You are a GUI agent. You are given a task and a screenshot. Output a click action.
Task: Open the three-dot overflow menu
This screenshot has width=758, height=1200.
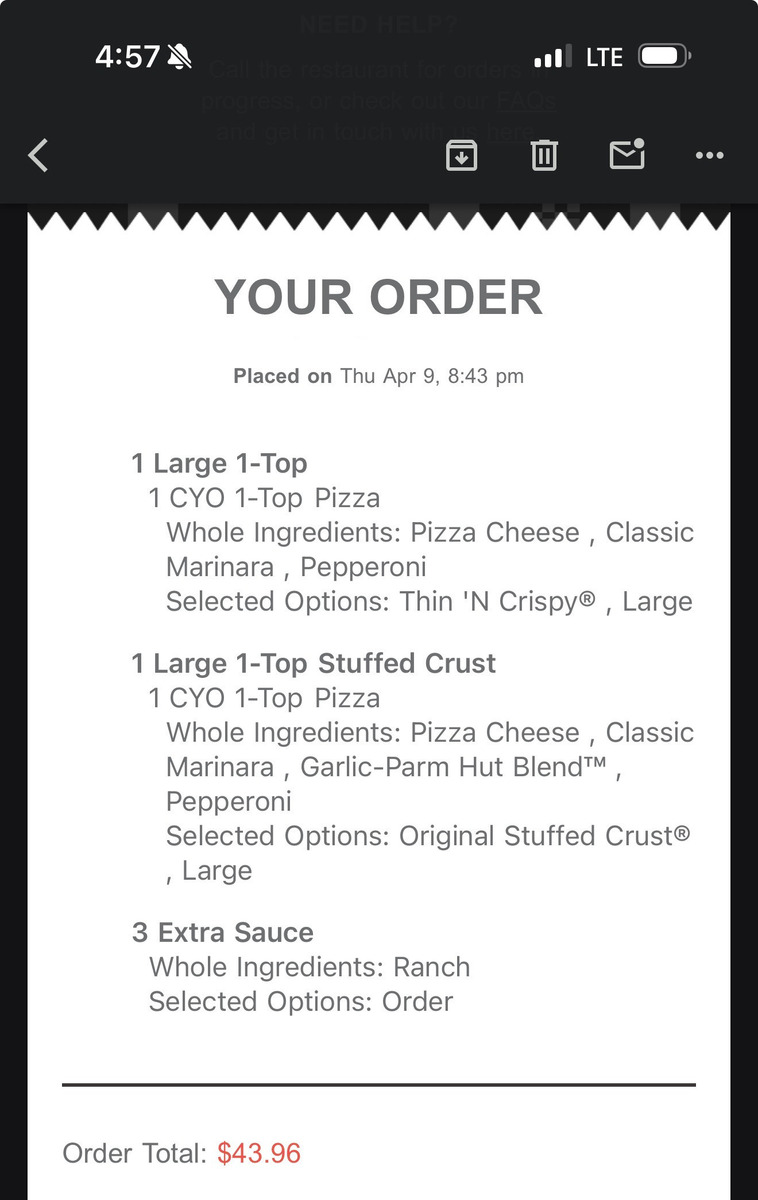tap(709, 155)
